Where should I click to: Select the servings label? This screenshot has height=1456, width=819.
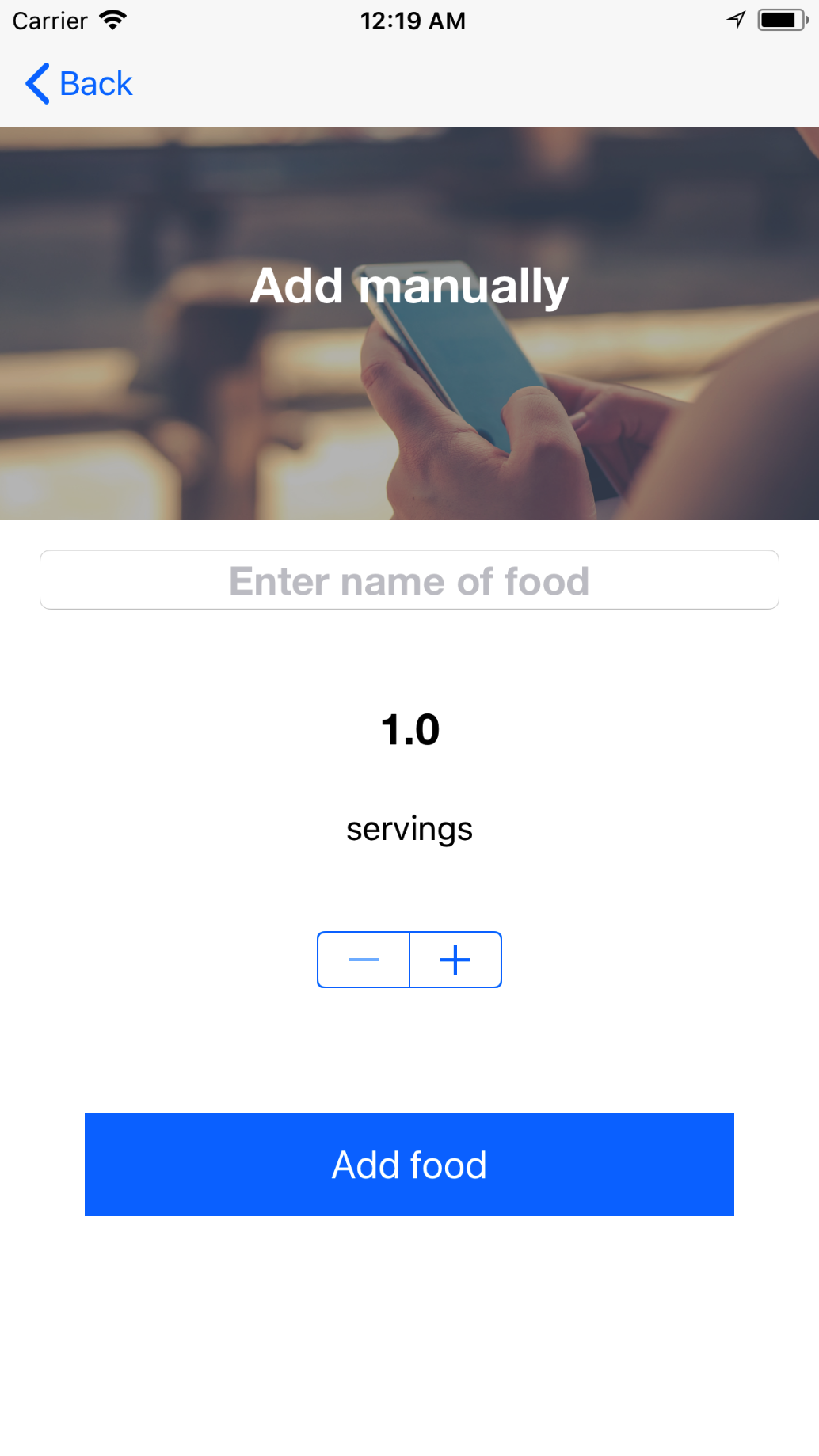coord(409,828)
